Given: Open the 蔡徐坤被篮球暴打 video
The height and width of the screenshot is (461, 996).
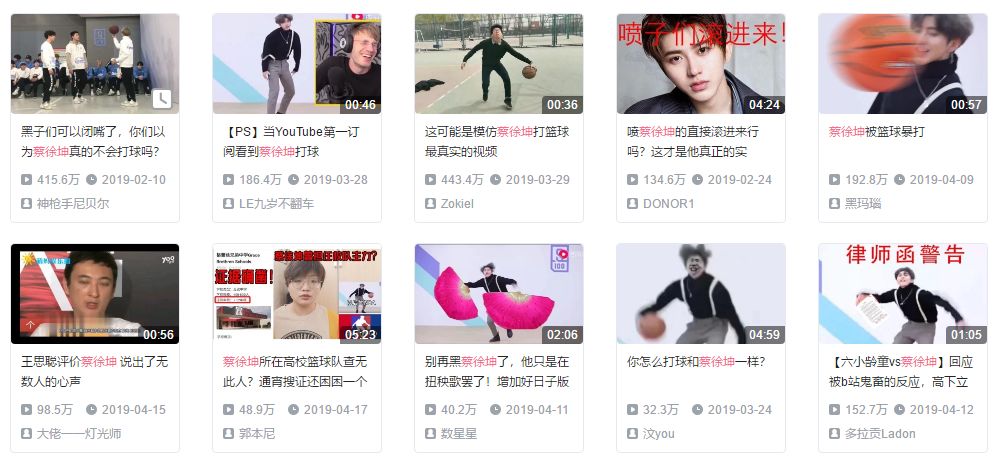Looking at the screenshot, I should [x=903, y=64].
